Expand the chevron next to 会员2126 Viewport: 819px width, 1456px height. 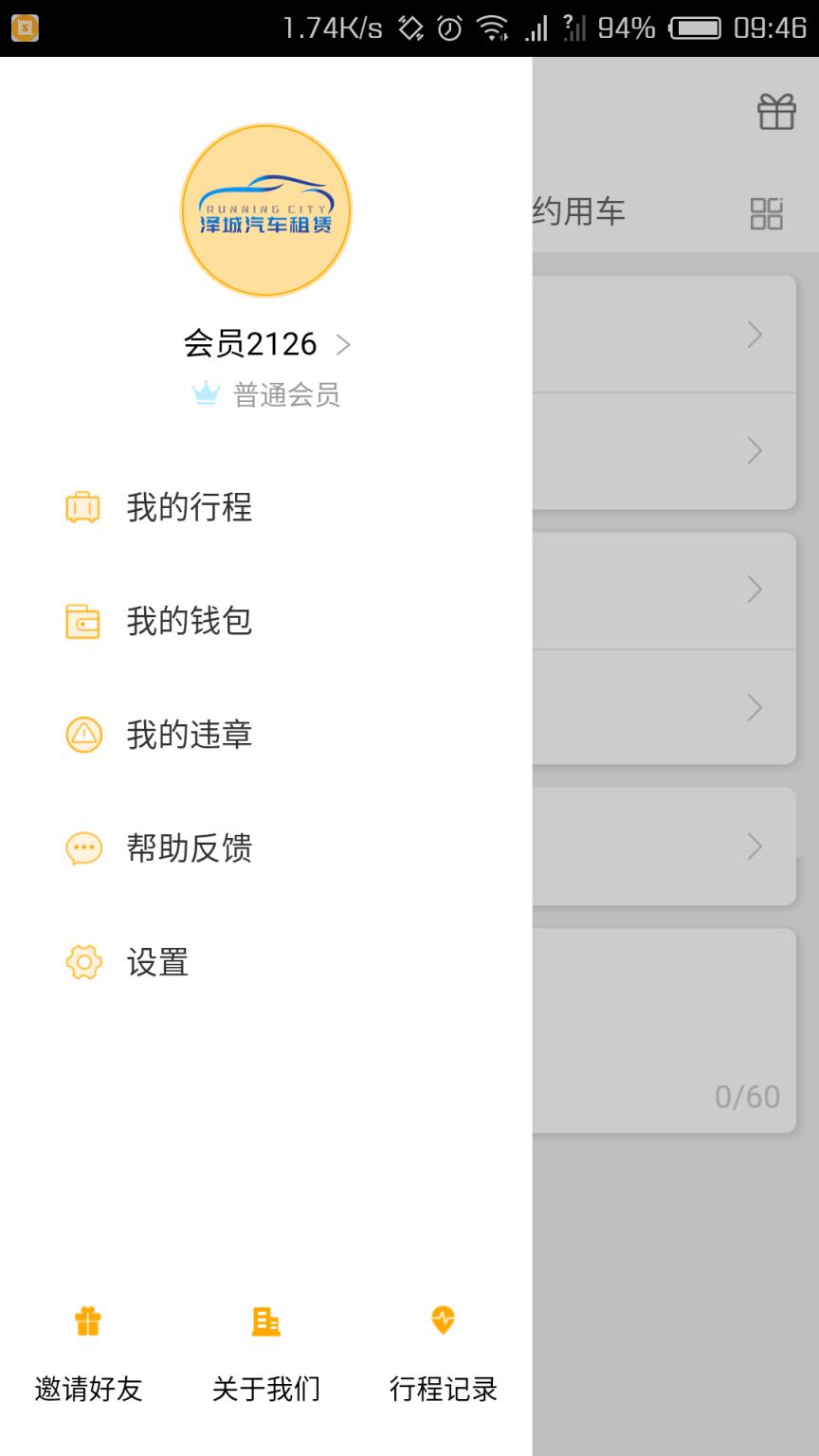[x=344, y=345]
